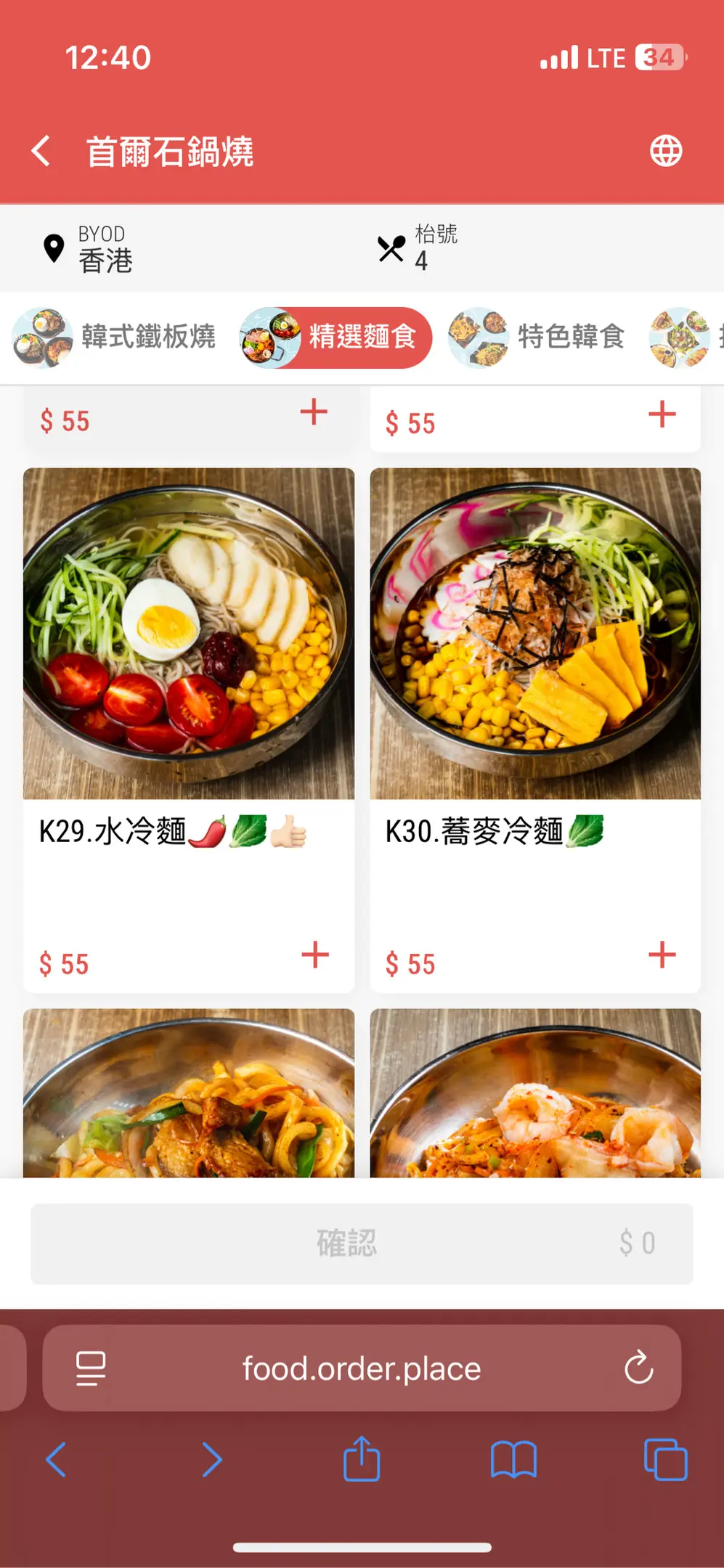The image size is (724, 1568).
Task: Open Safari bookmarks
Action: pyautogui.click(x=513, y=1459)
